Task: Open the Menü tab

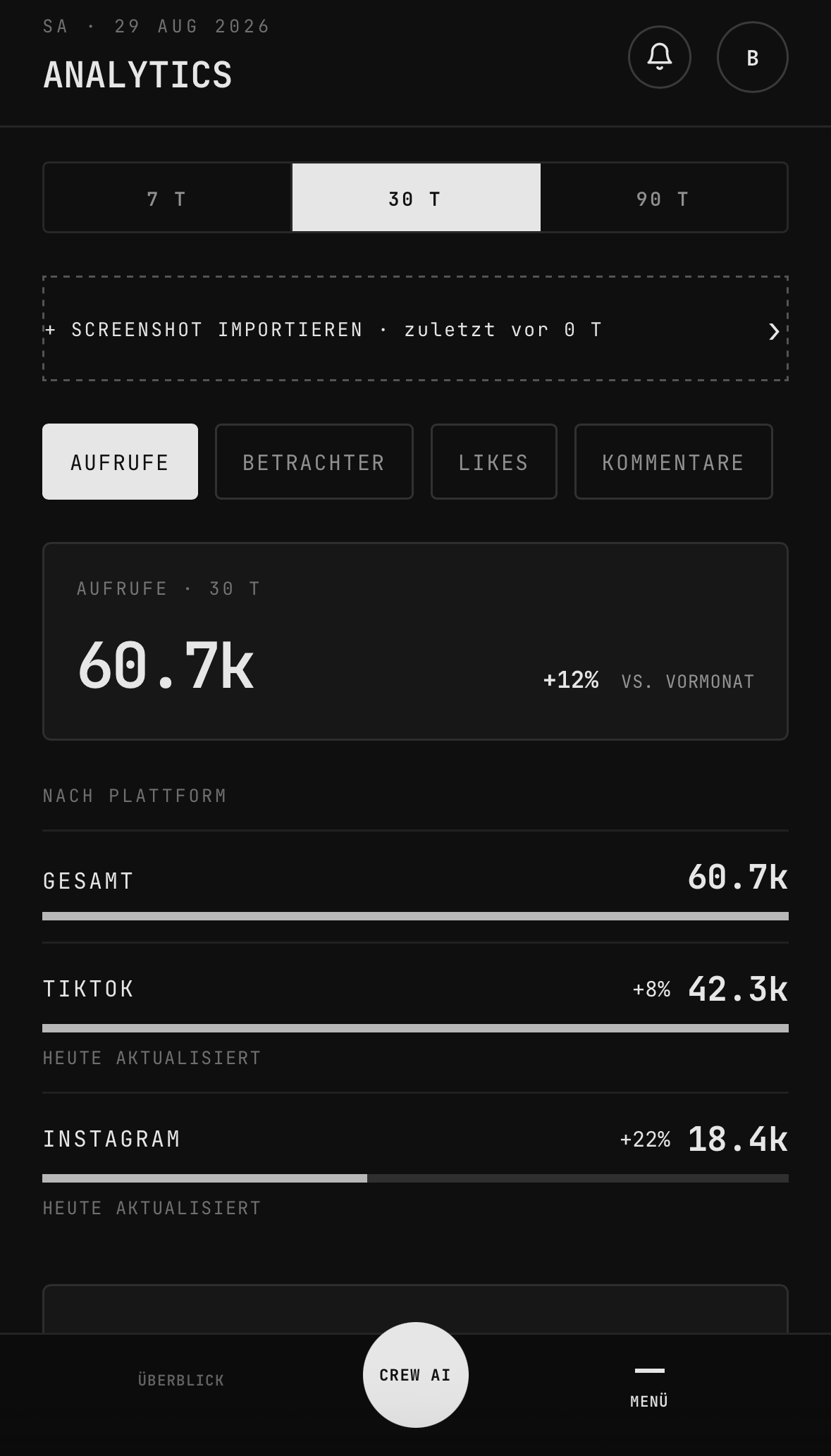Action: pyautogui.click(x=649, y=1387)
